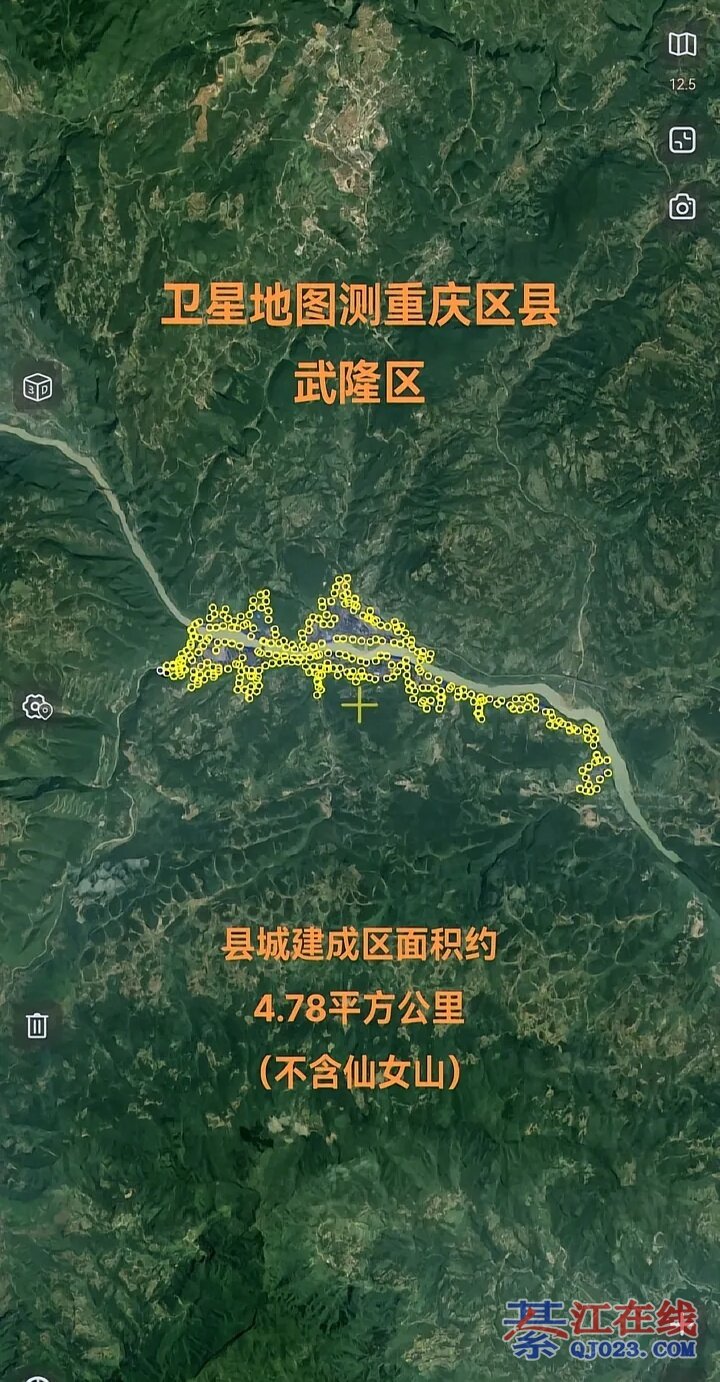Tap the collapse-corners icon below 12.5

pyautogui.click(x=682, y=141)
